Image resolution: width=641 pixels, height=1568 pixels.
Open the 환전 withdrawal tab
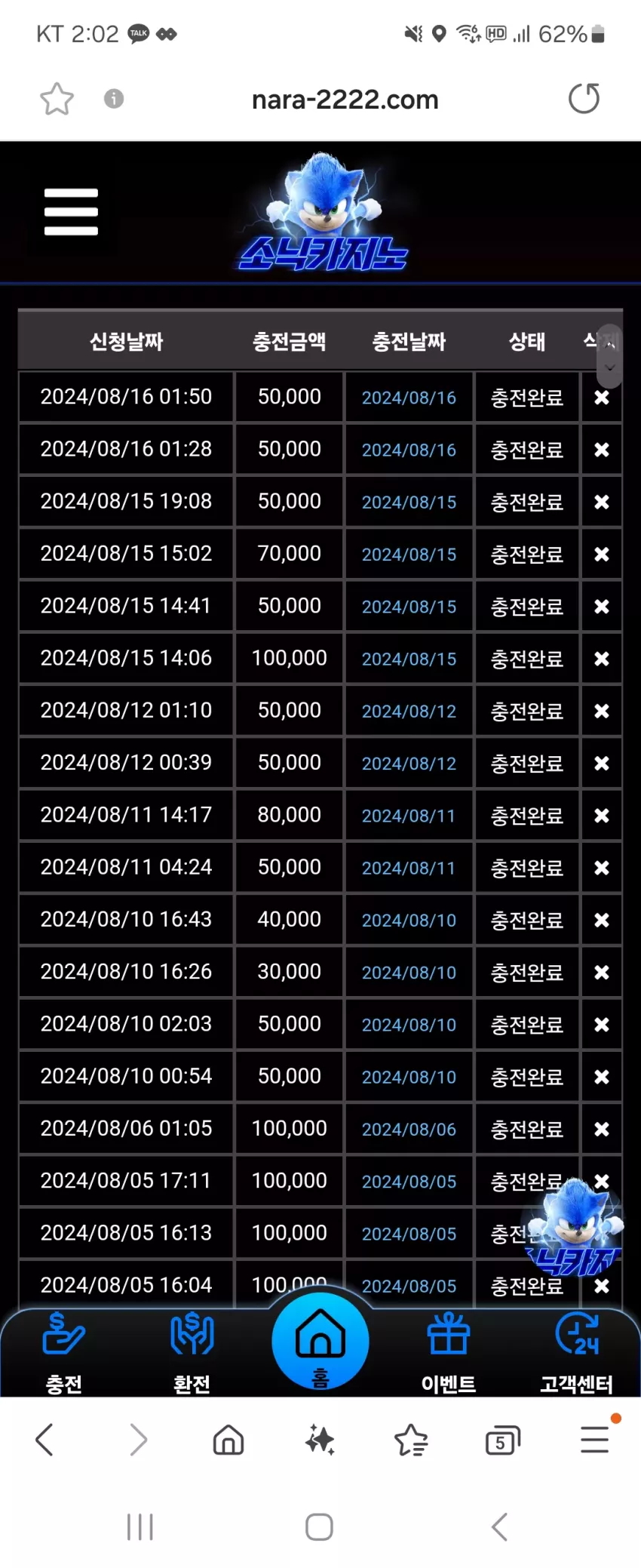(192, 1353)
